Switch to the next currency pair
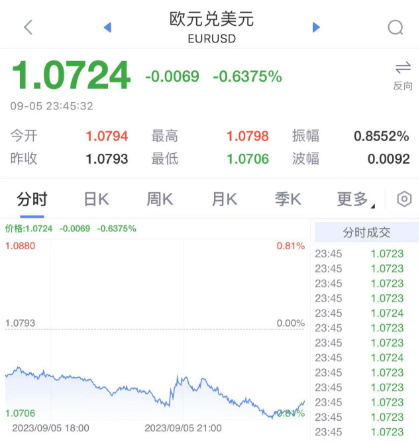 tap(316, 27)
